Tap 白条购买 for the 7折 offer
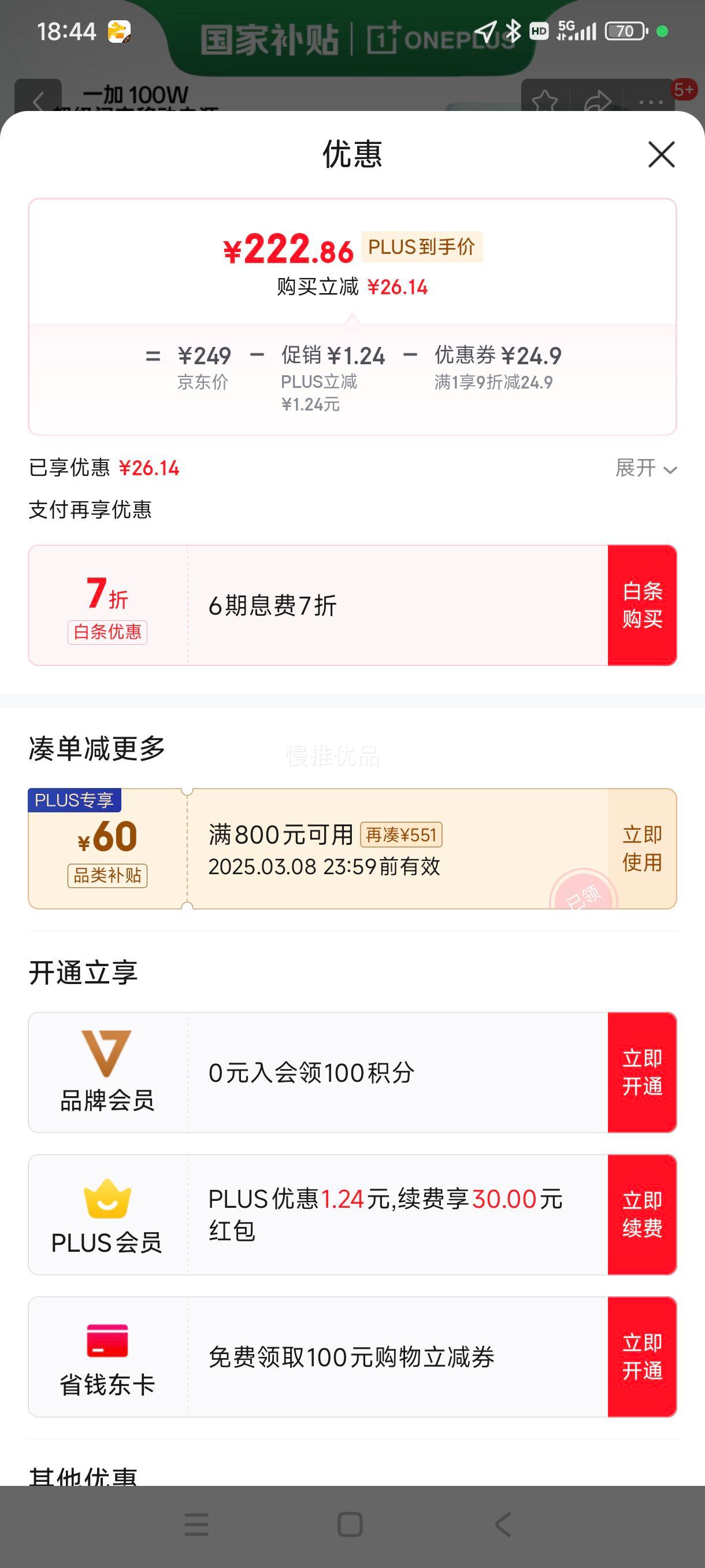This screenshot has width=705, height=1568. tap(642, 605)
